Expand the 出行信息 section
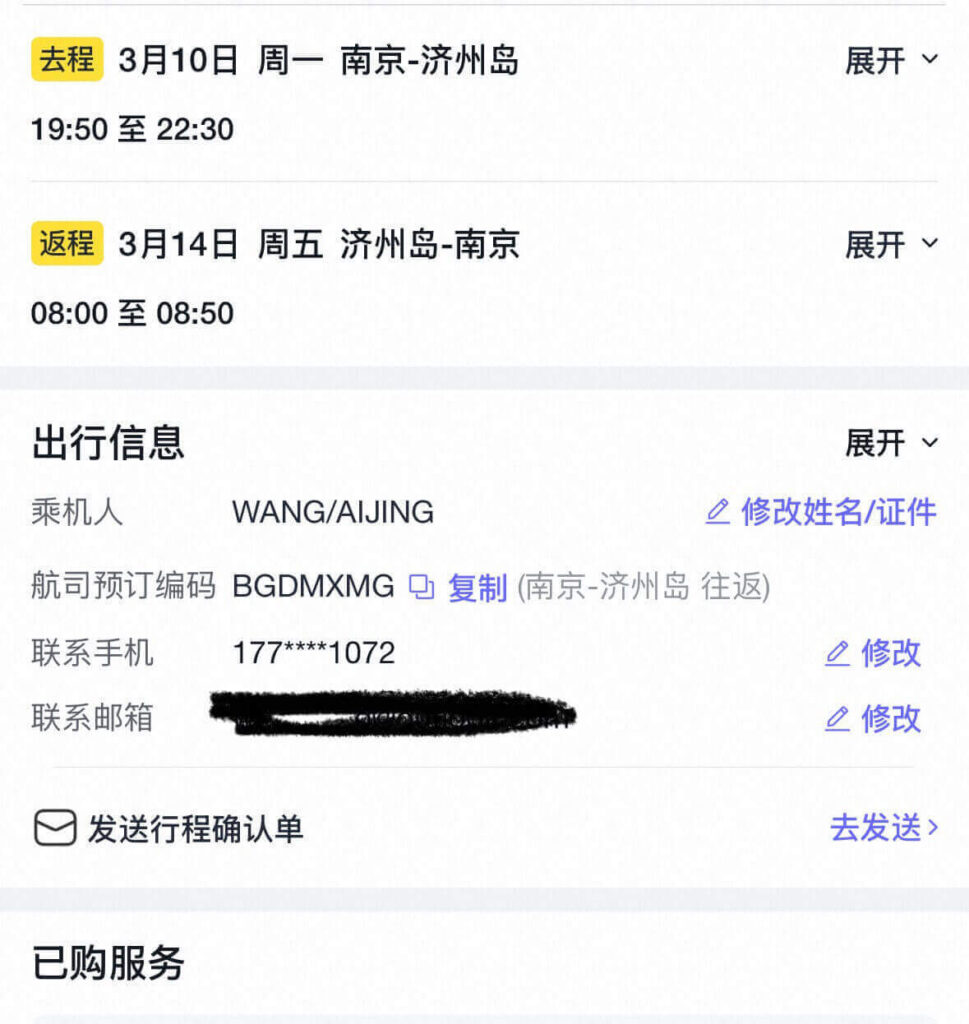 [891, 443]
